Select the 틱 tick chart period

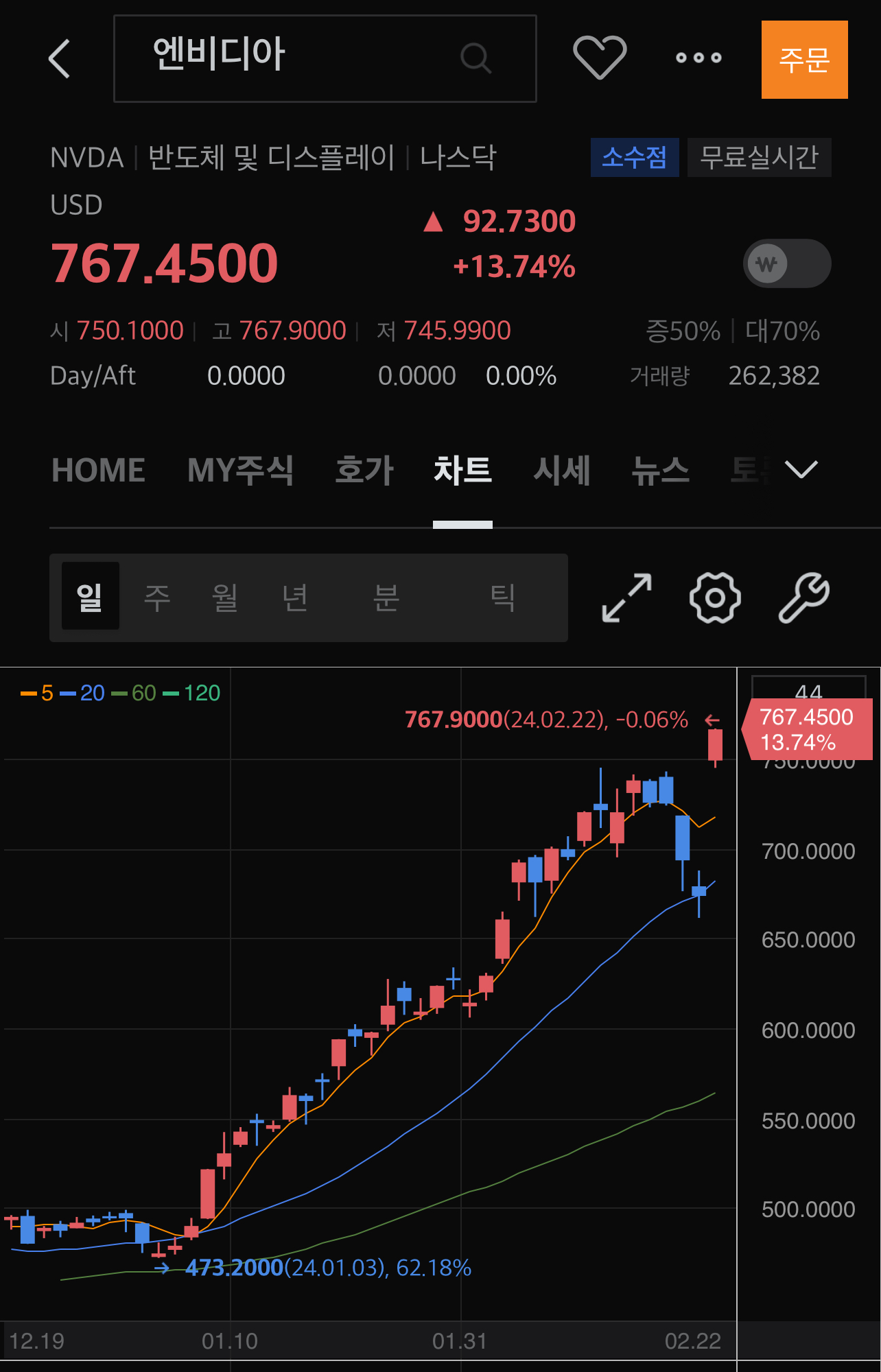pos(503,598)
